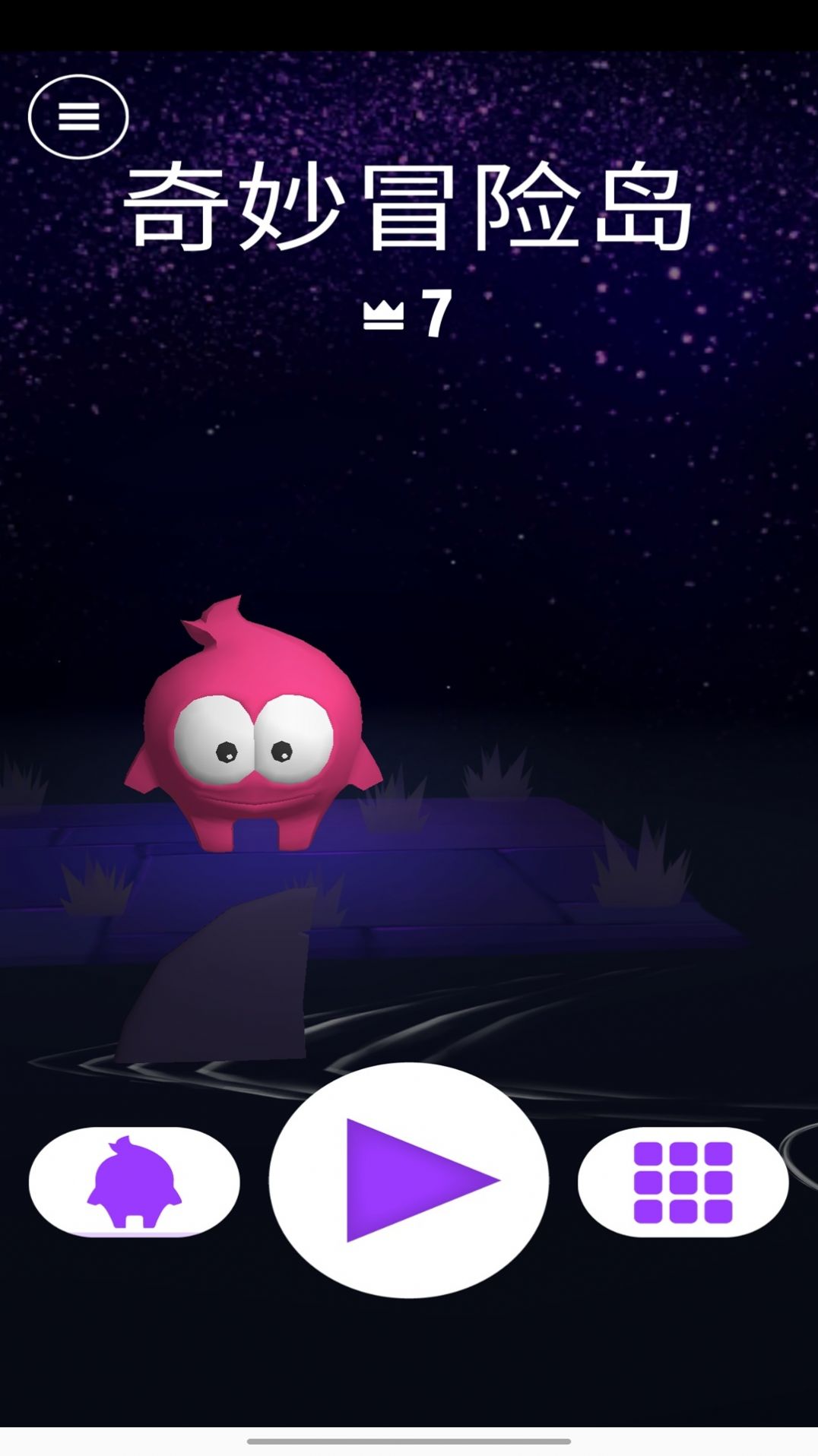Open the character selection button
Screen dimensions: 818x1456
click(x=135, y=1182)
